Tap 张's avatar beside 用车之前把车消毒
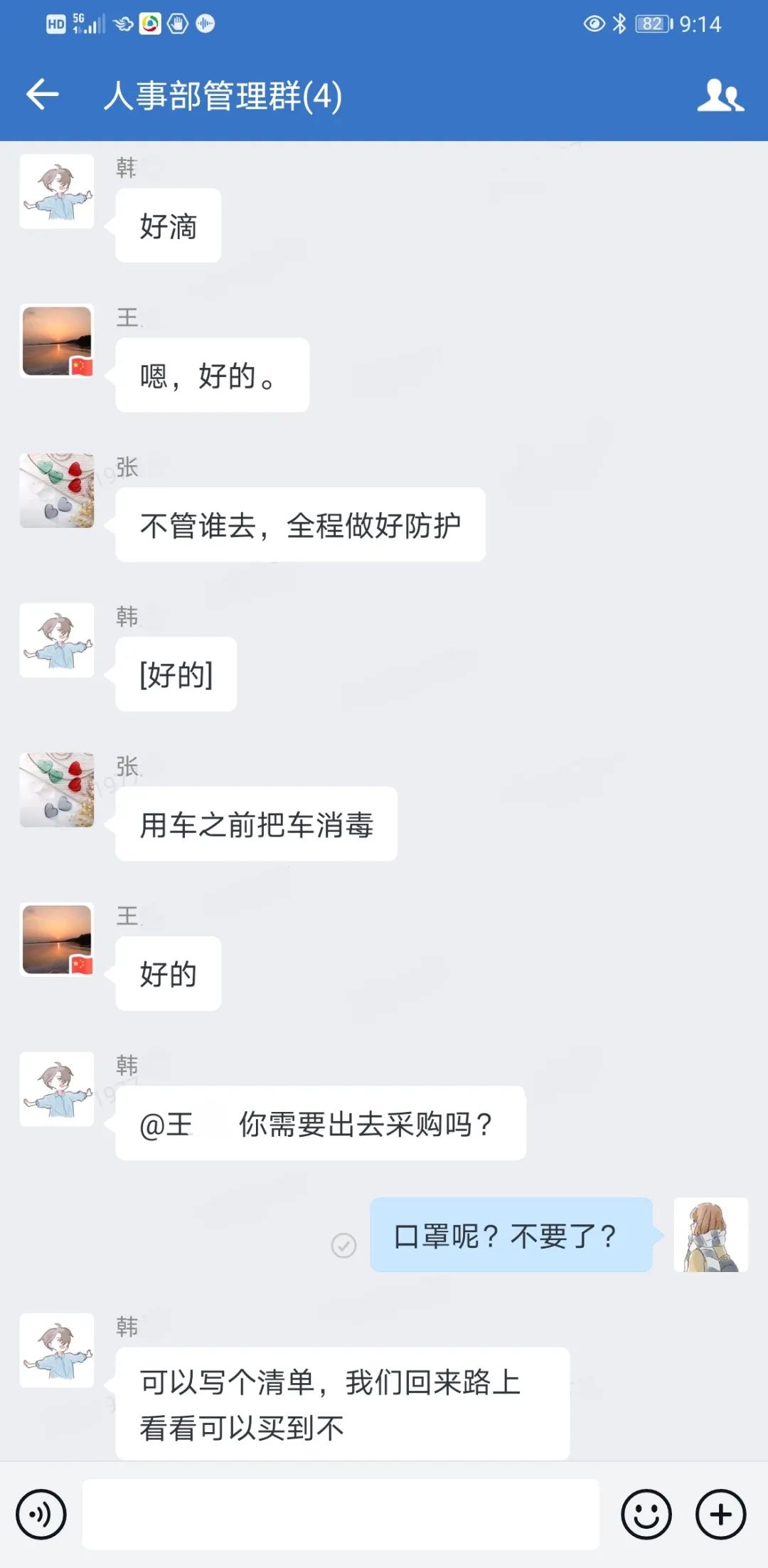The height and width of the screenshot is (1568, 768). pyautogui.click(x=57, y=790)
